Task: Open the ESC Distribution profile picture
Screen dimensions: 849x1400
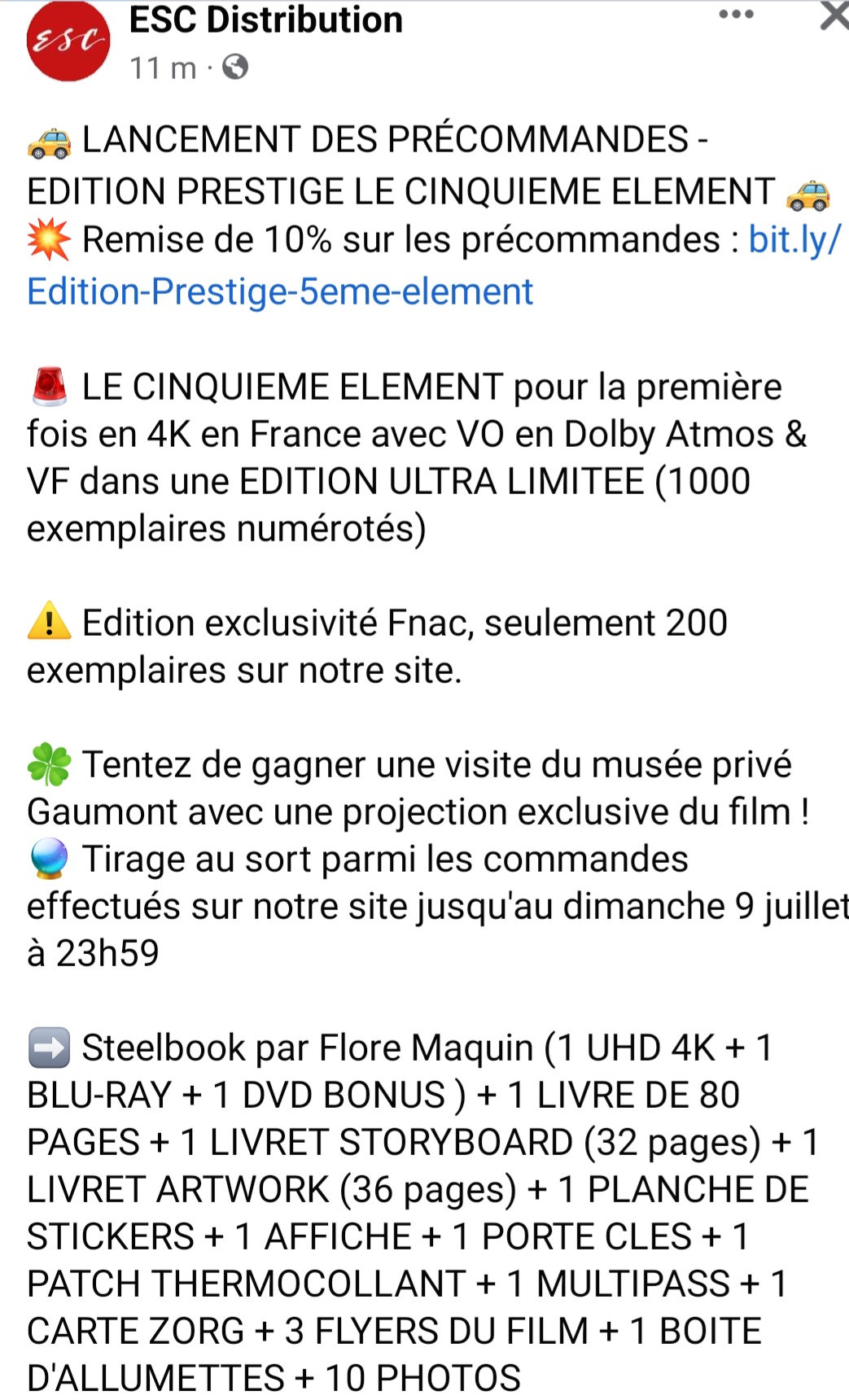Action: tap(68, 41)
